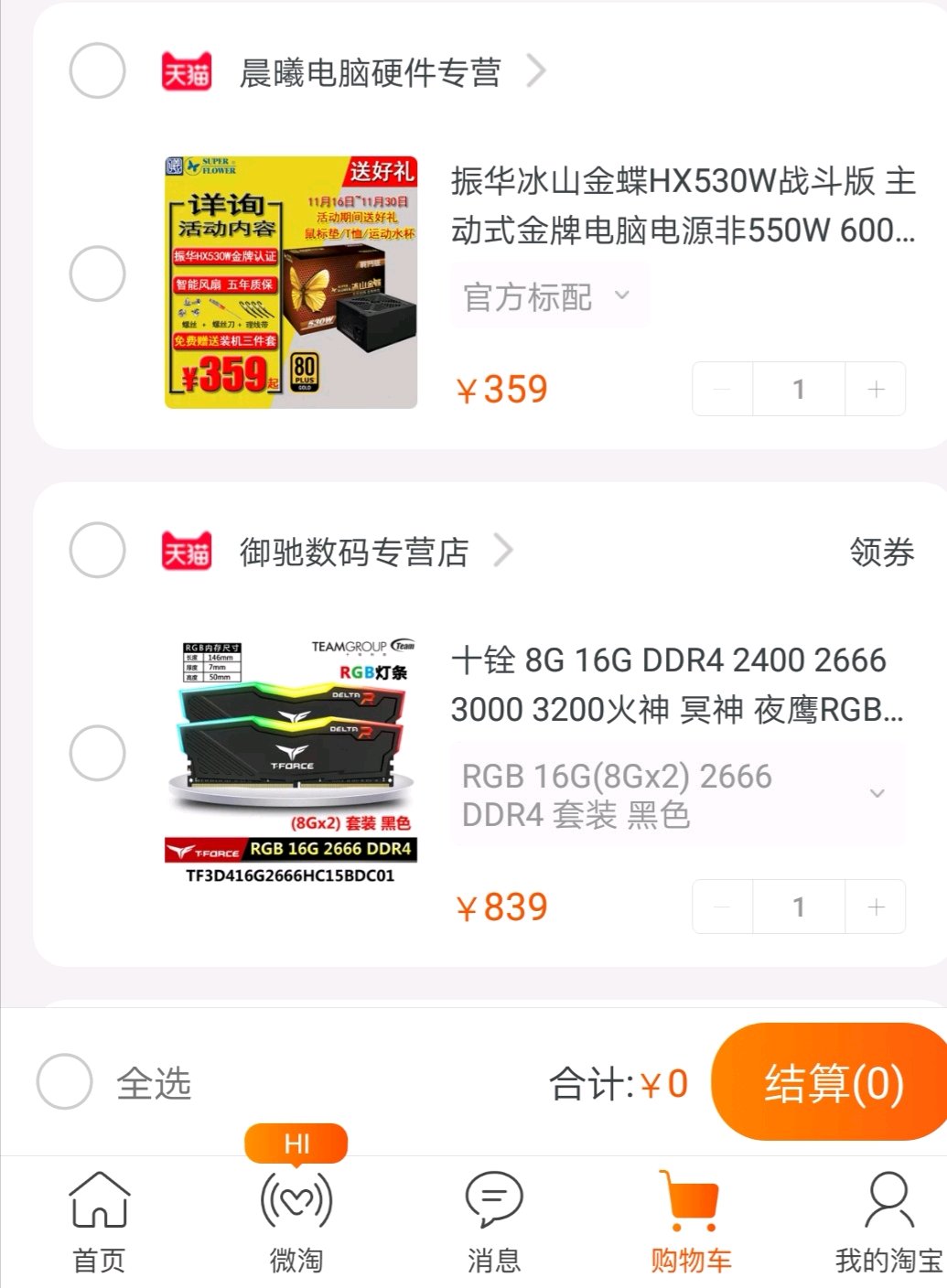Tap the 结算(0) checkout button

(831, 1082)
